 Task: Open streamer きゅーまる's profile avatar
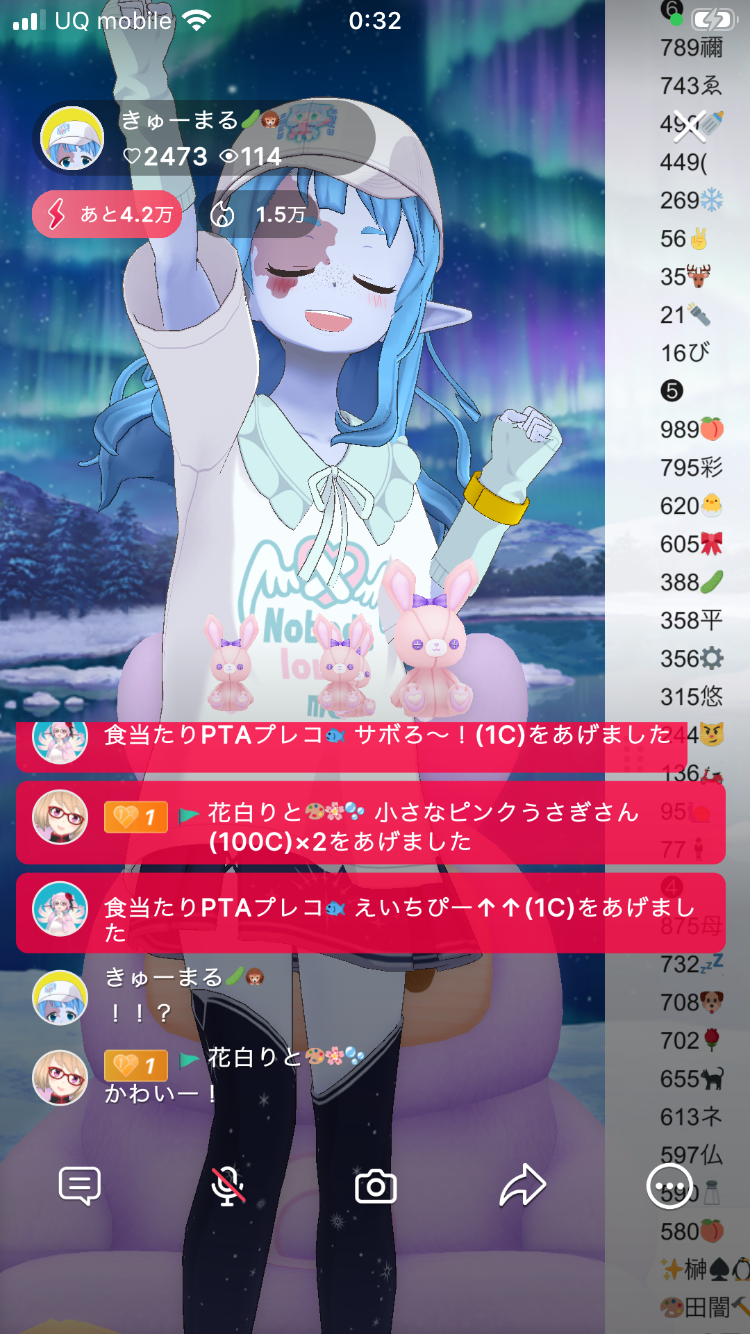click(72, 138)
